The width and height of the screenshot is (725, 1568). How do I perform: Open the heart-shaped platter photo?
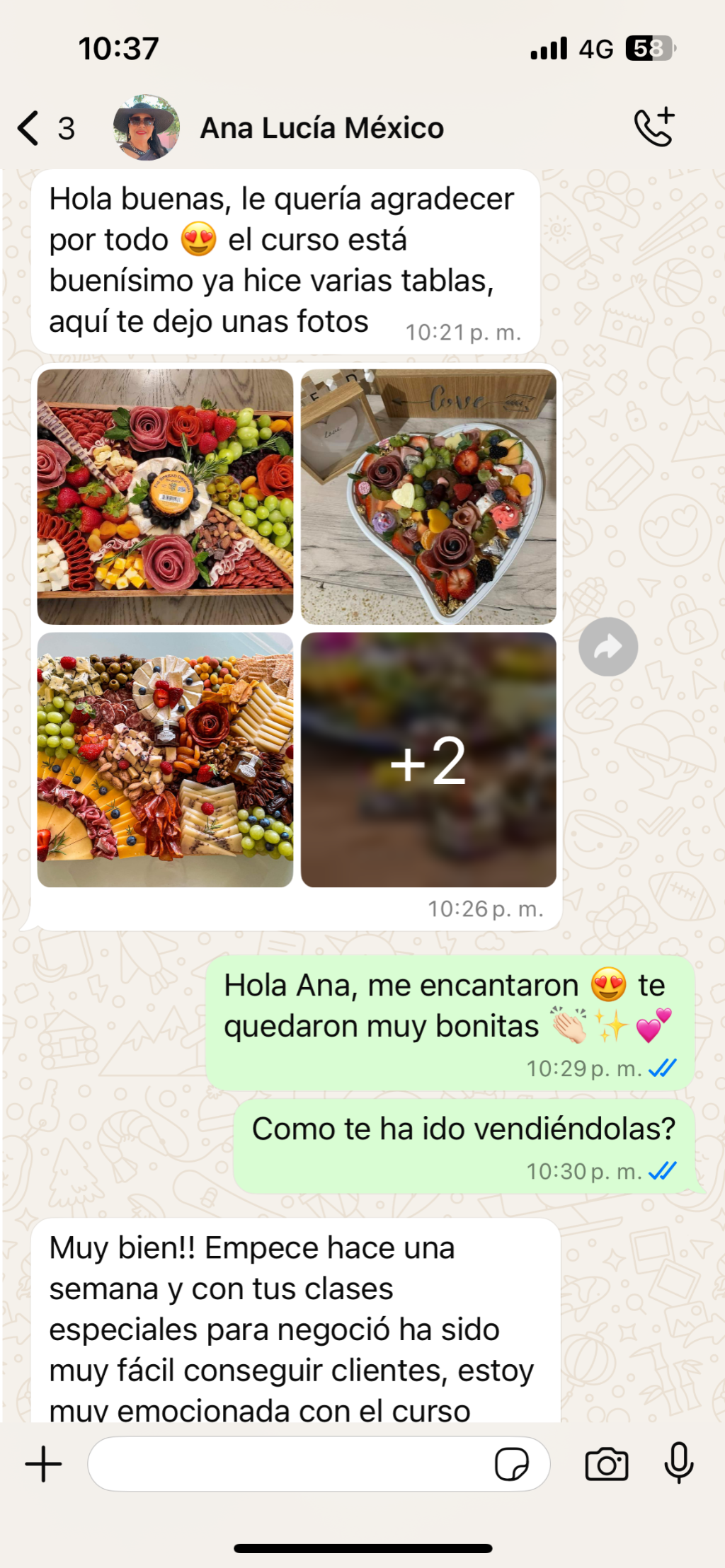pos(428,497)
